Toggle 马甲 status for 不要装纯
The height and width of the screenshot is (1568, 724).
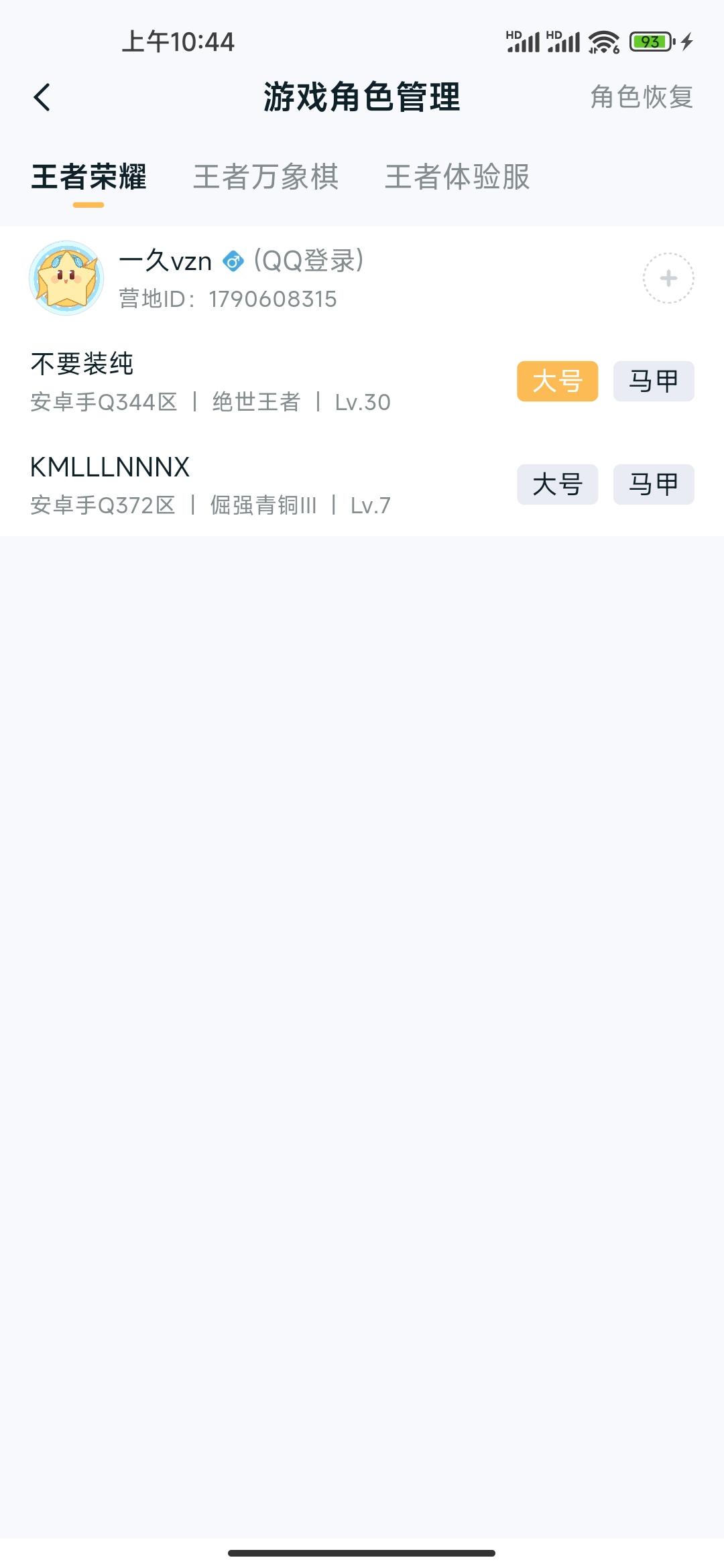[x=652, y=380]
